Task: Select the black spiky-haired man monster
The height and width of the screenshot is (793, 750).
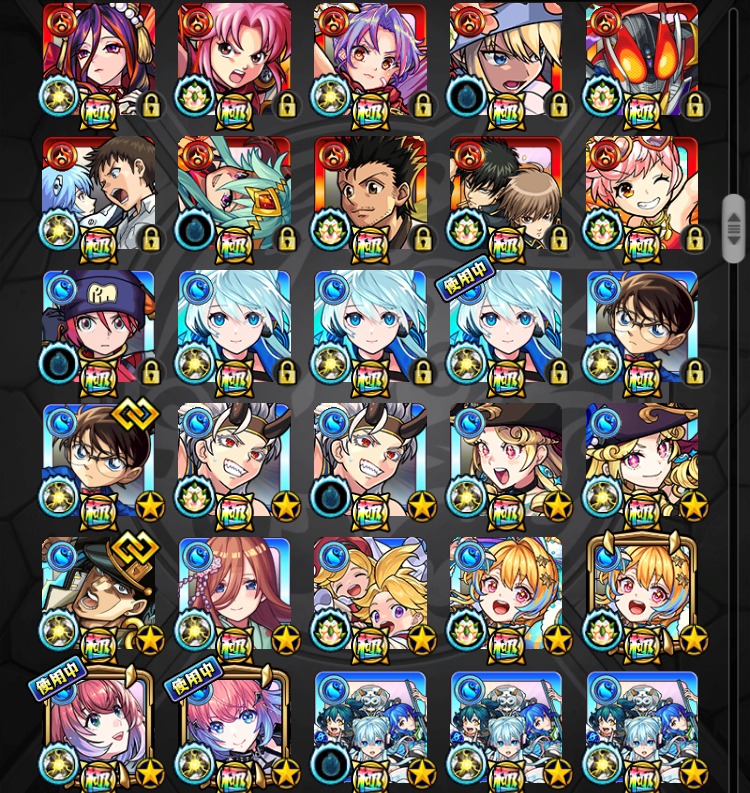Action: tap(370, 195)
